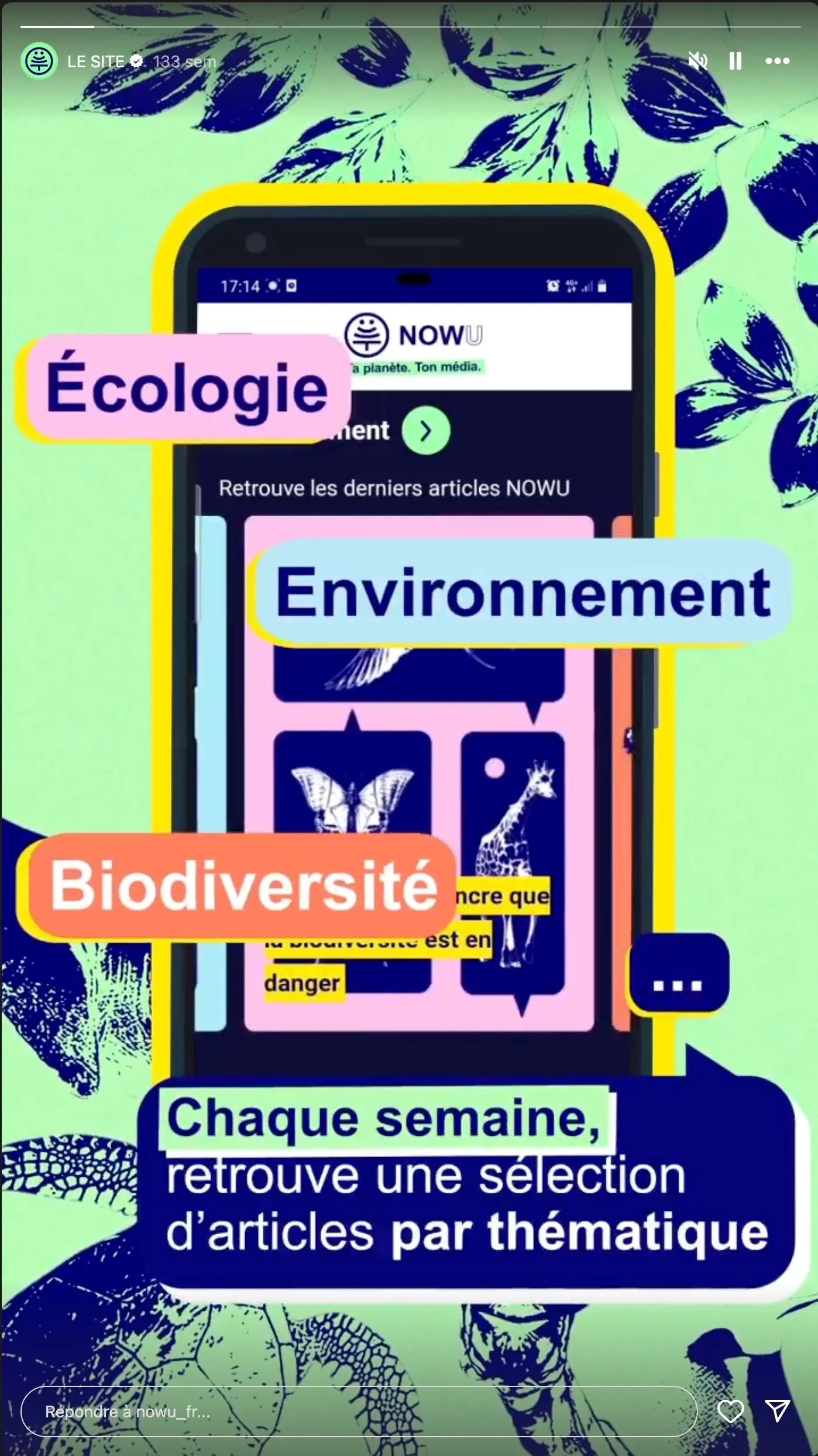Open the story options menu
Screen dimensions: 818x1456
point(777,61)
